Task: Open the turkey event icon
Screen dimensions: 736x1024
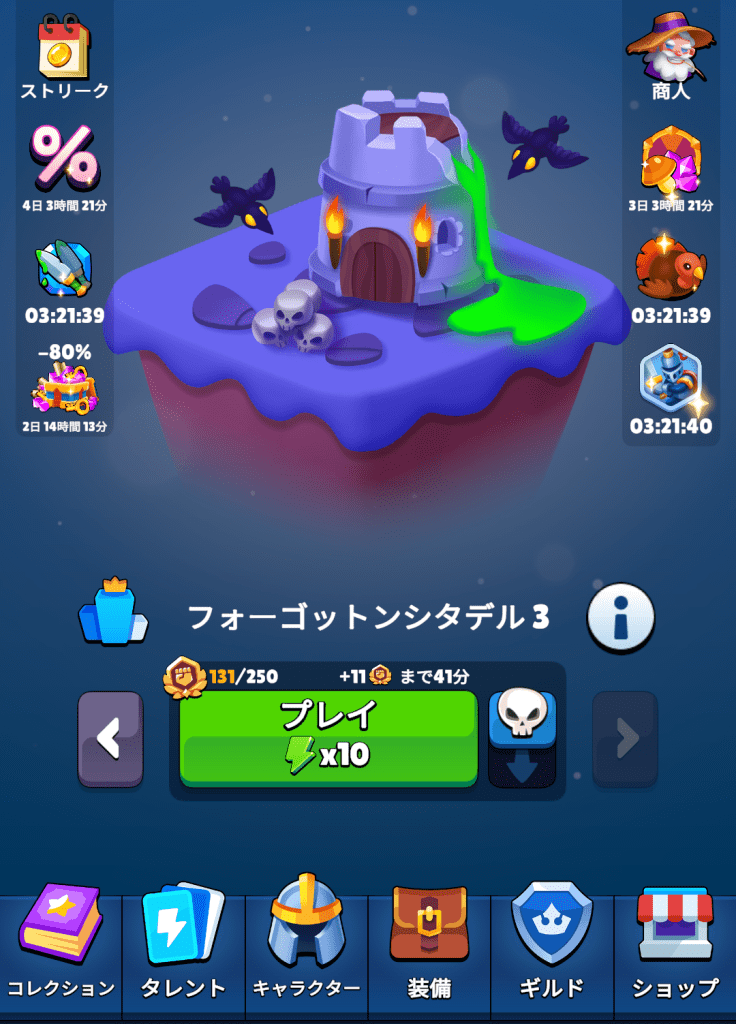Action: [671, 268]
